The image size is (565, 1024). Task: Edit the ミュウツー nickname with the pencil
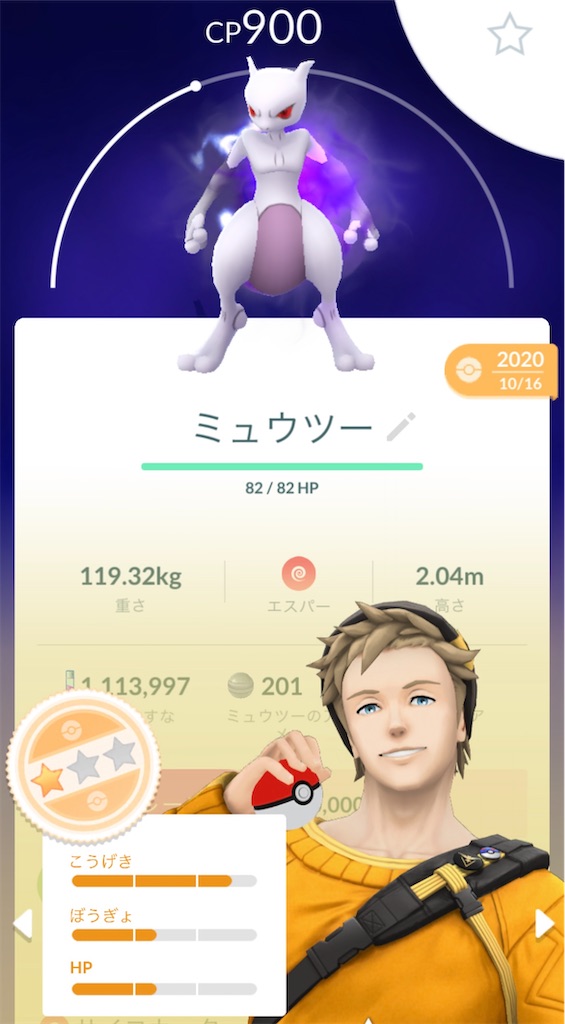click(401, 427)
